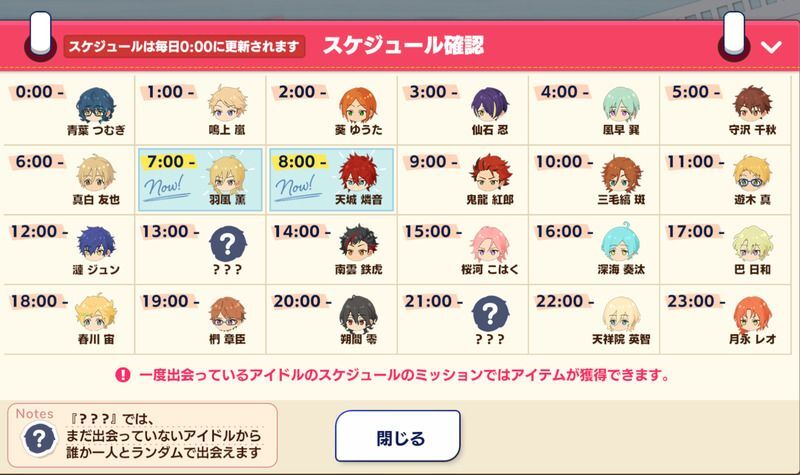Open the 12:00 slot for 漣 ジュン

(x=70, y=250)
